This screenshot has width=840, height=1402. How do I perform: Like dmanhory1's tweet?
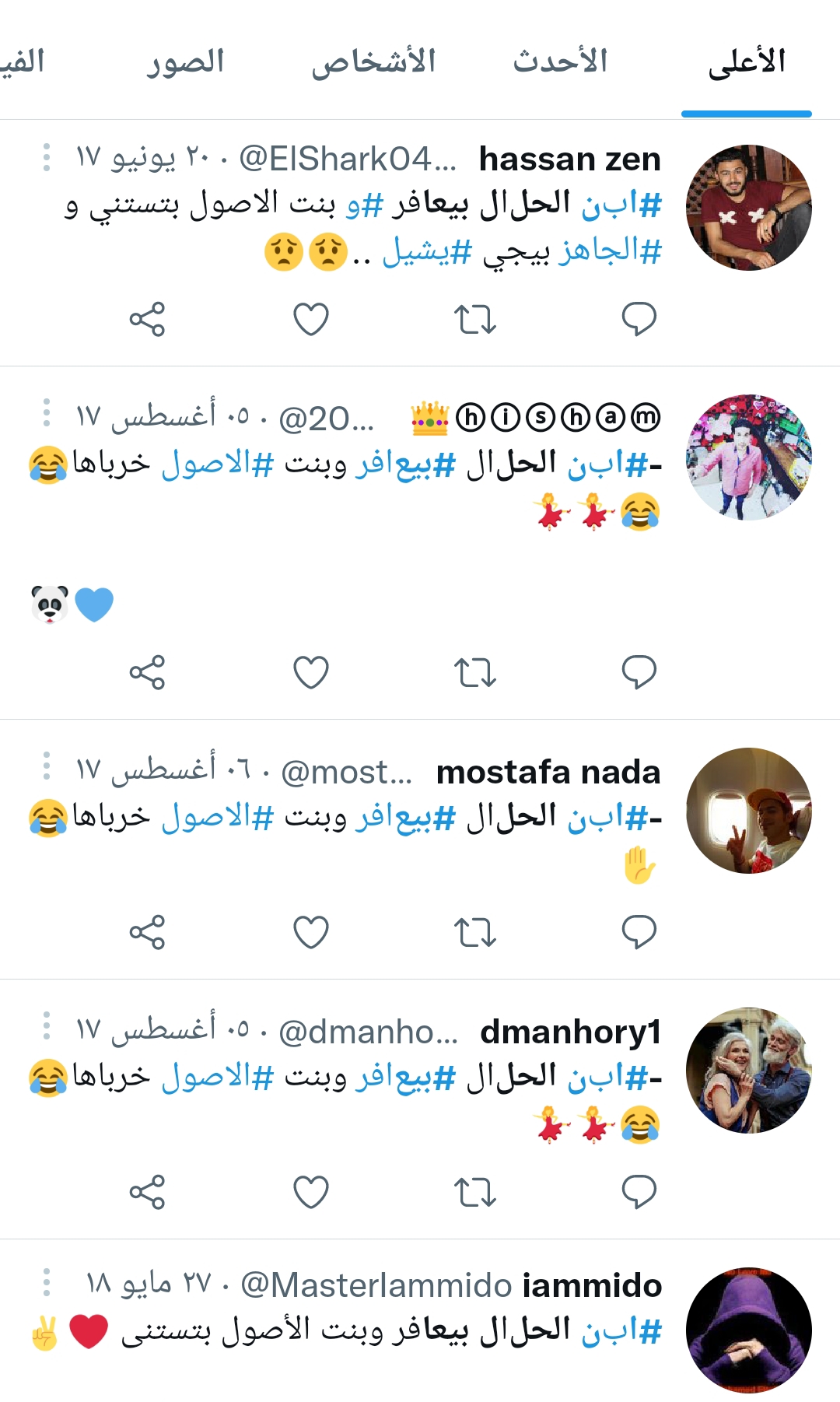311,1192
